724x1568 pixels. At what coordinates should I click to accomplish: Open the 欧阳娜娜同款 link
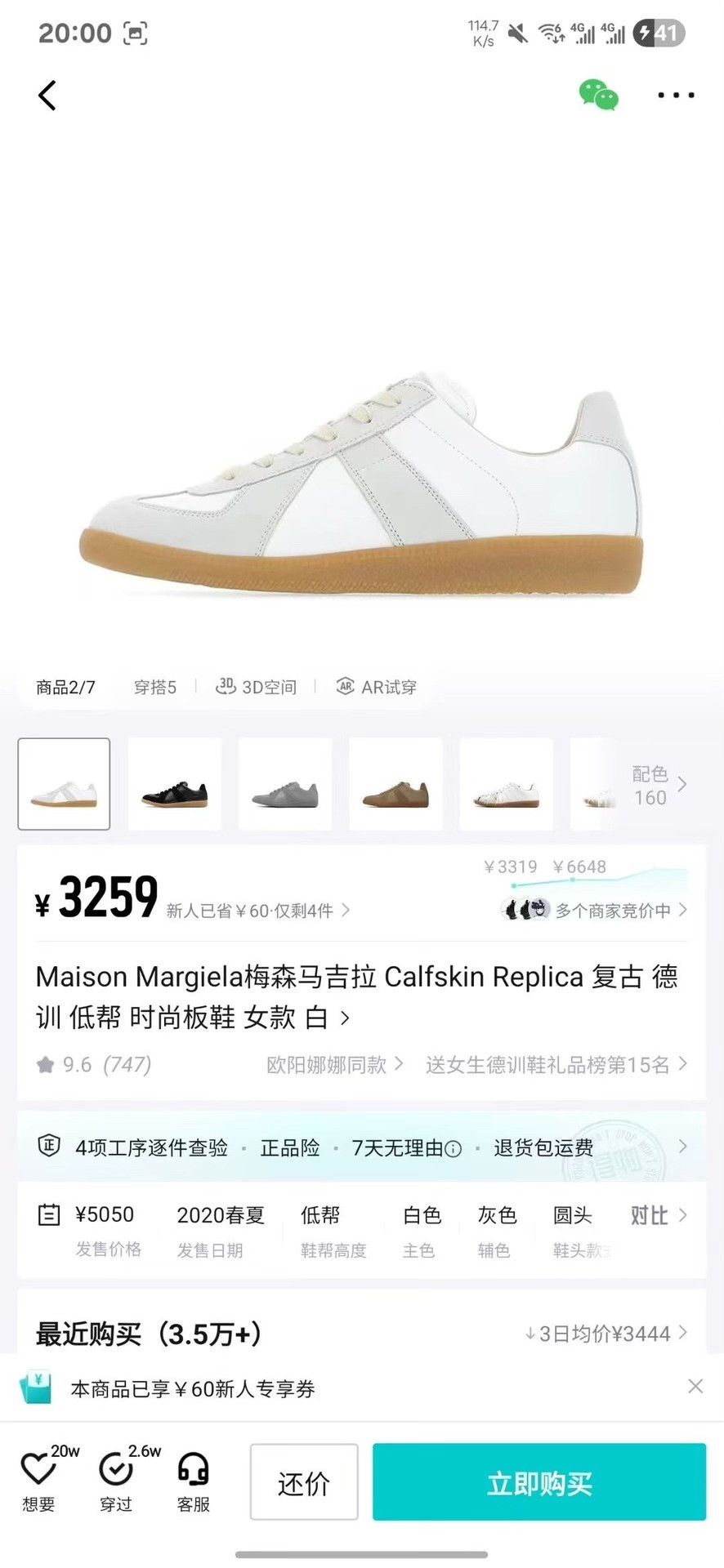pos(335,1065)
